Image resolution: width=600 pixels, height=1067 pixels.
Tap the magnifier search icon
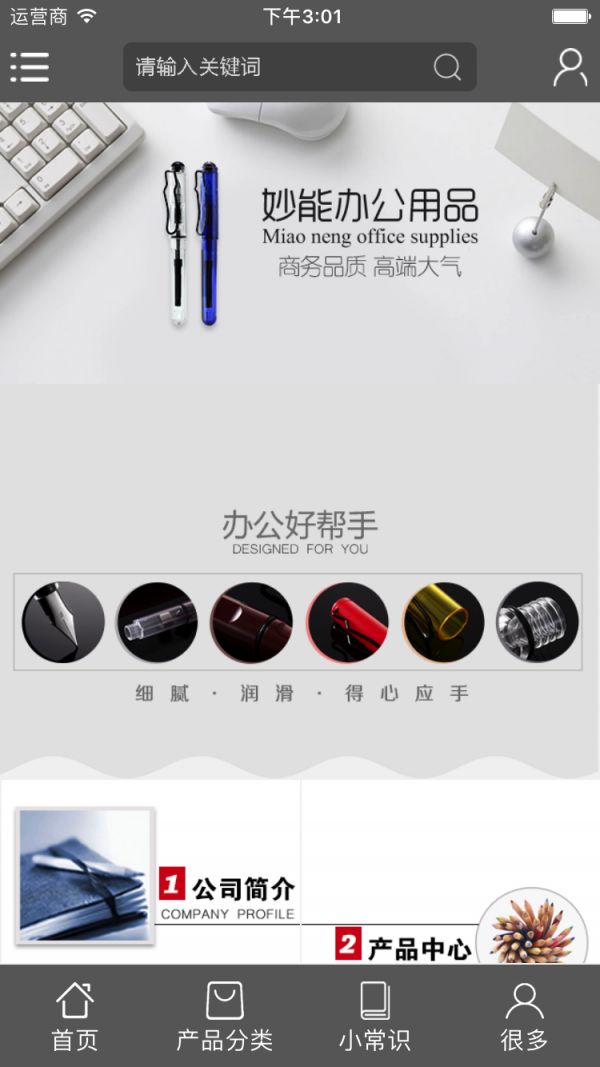(x=447, y=67)
